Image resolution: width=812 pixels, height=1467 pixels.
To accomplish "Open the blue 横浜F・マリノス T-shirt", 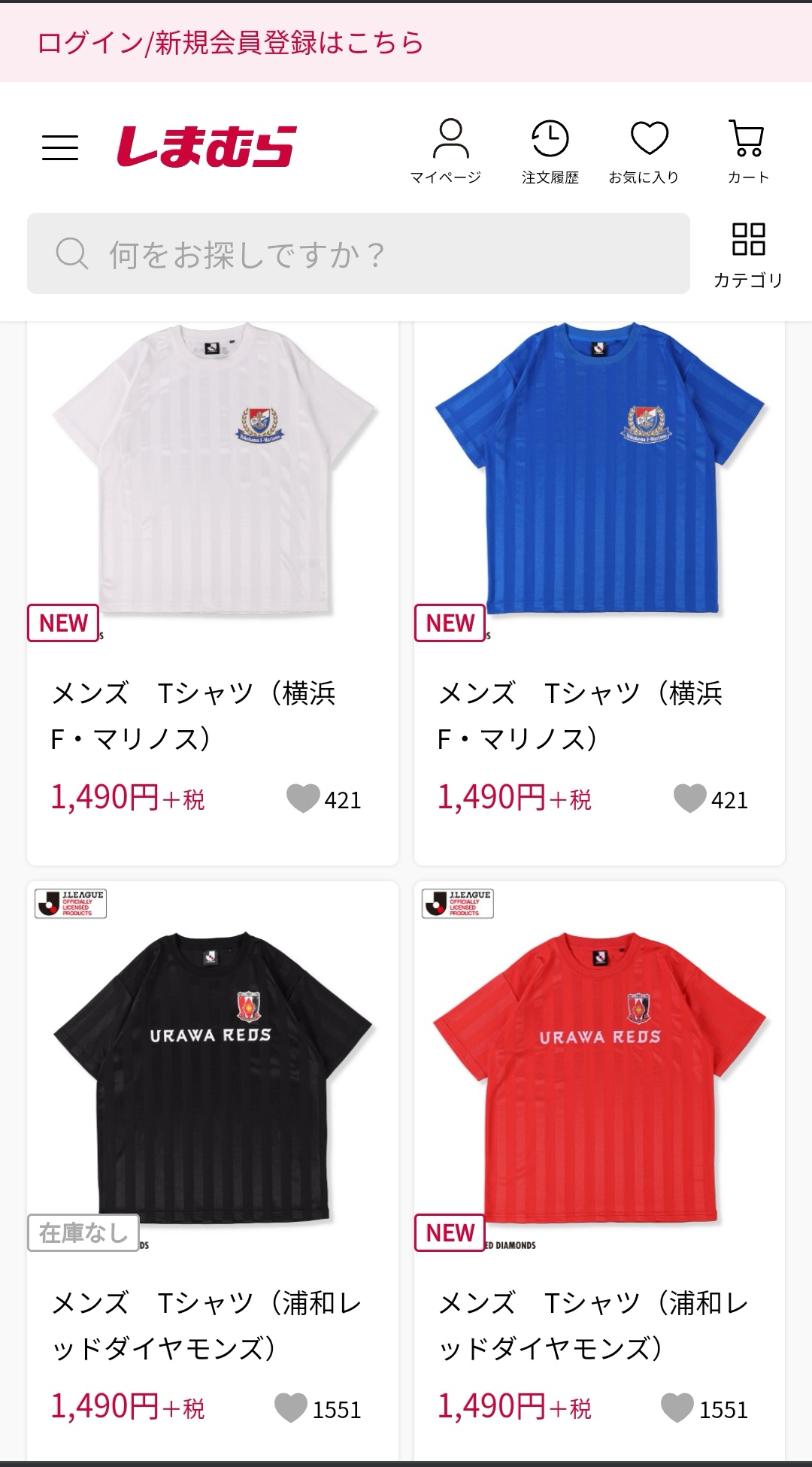I will (x=599, y=481).
